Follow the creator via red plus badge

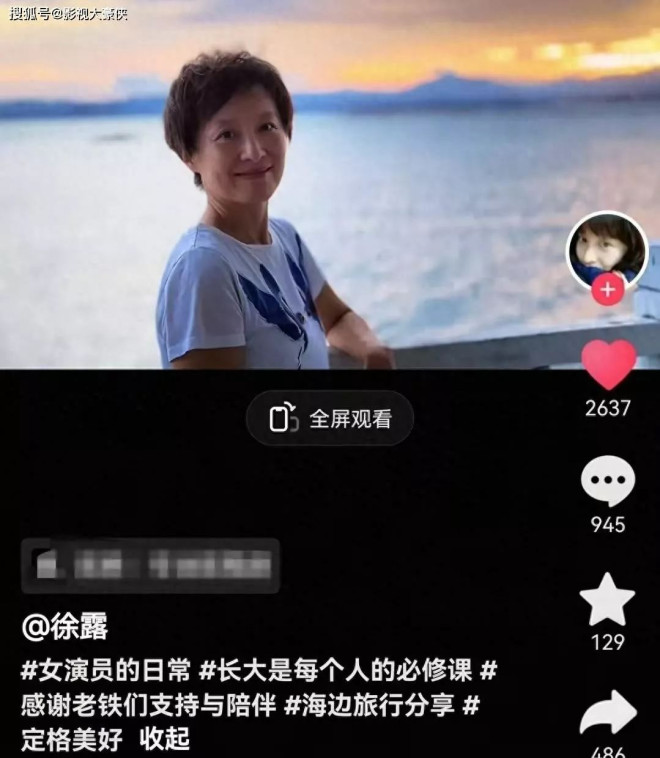[x=608, y=291]
